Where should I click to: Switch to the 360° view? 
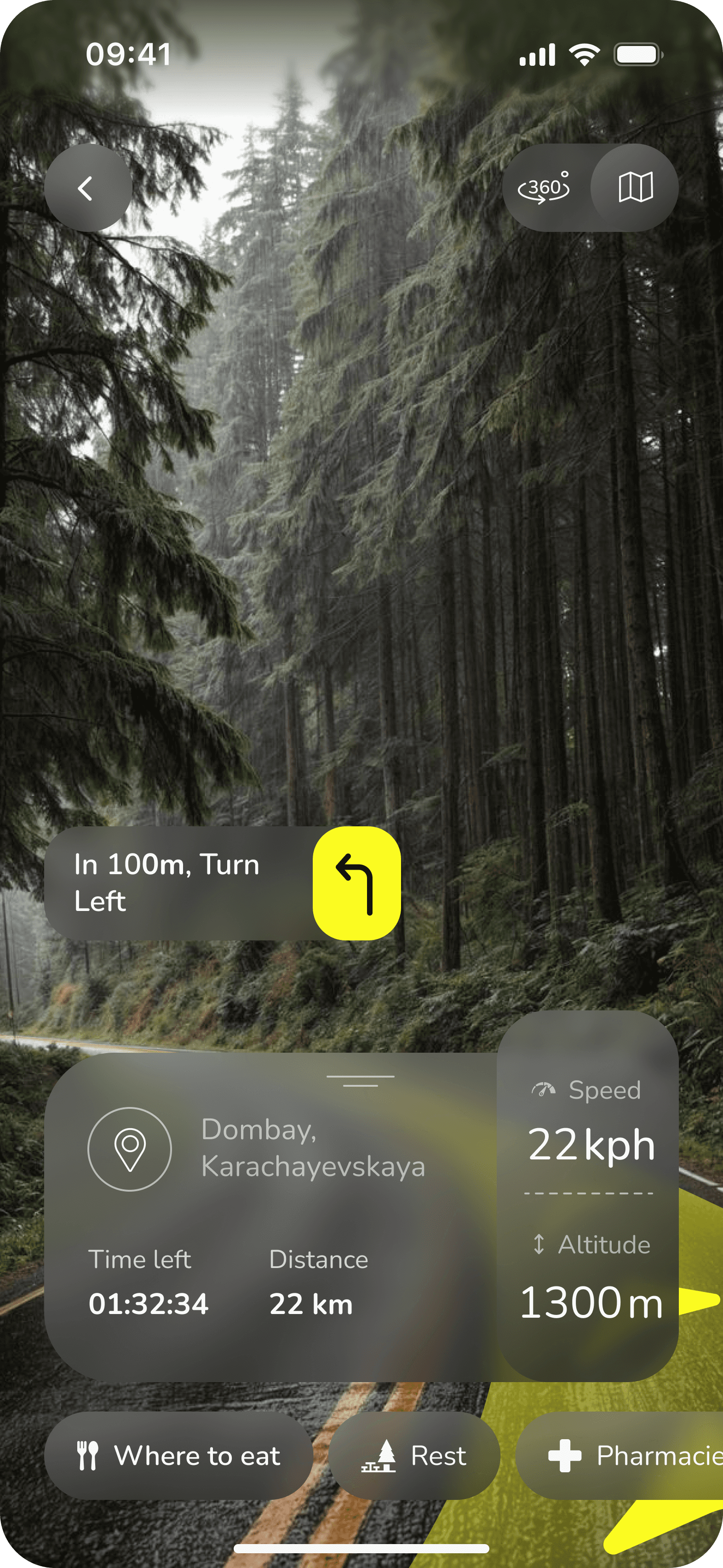tap(544, 187)
